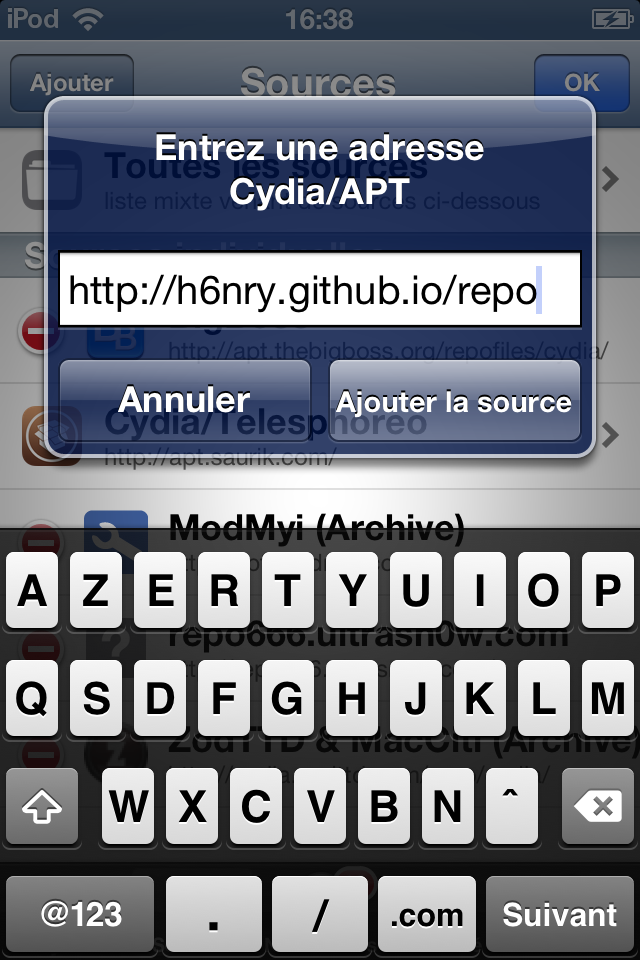Viewport: 640px width, 960px height.
Task: Insert the .com shortcut key
Action: click(427, 914)
